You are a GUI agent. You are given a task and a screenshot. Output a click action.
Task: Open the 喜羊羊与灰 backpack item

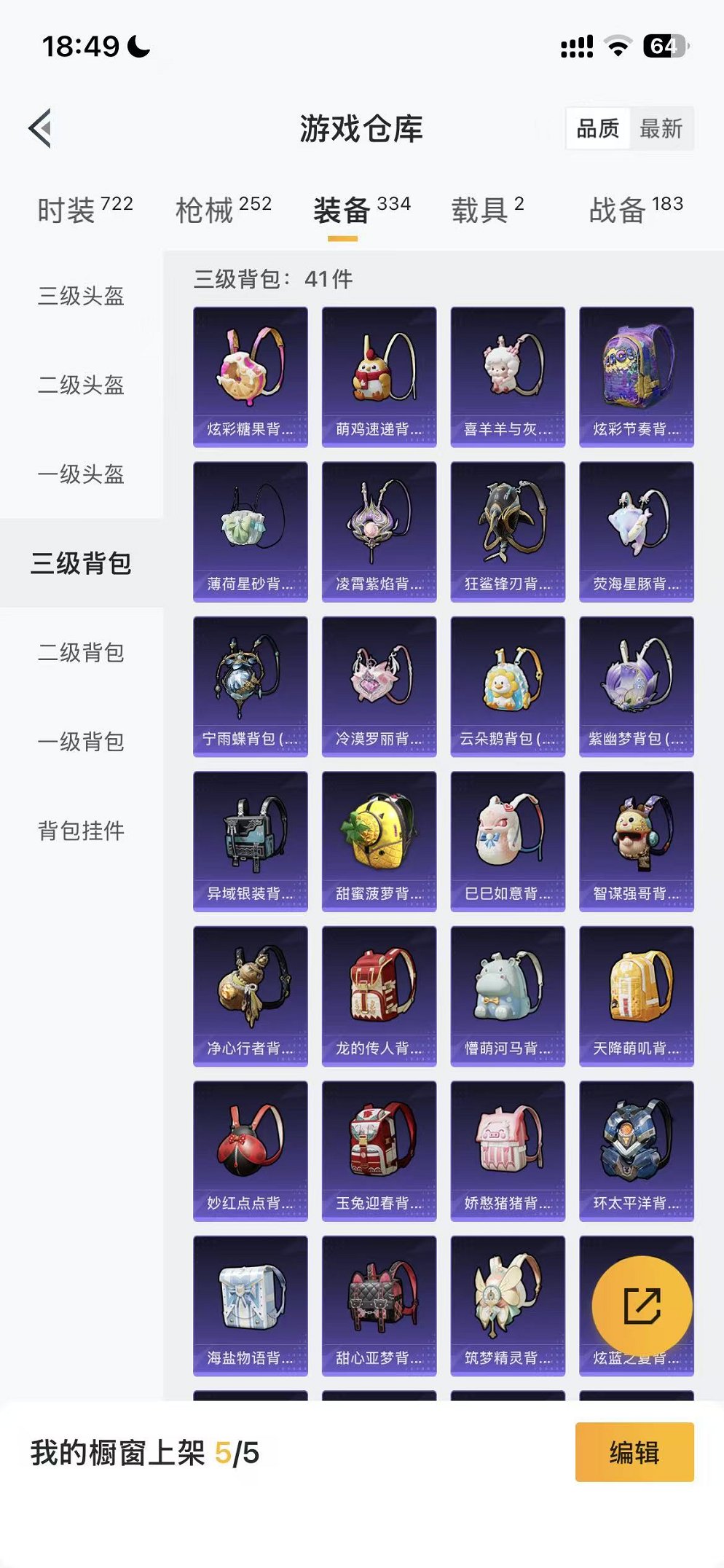tap(508, 372)
